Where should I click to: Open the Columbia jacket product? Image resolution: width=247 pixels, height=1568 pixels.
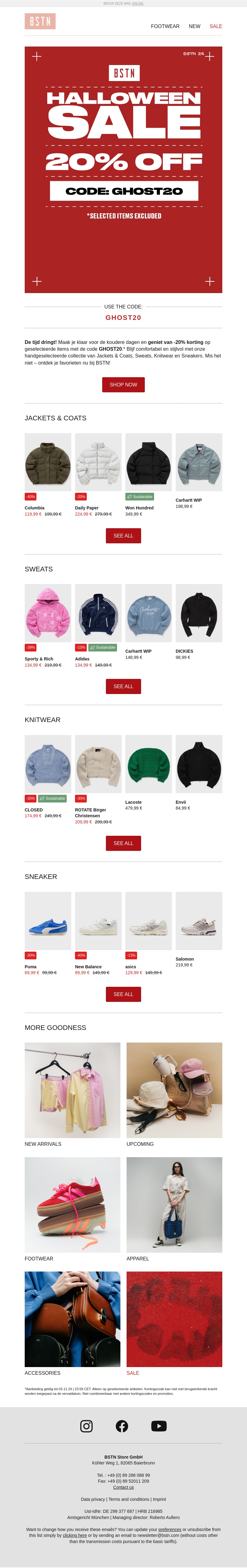48,462
